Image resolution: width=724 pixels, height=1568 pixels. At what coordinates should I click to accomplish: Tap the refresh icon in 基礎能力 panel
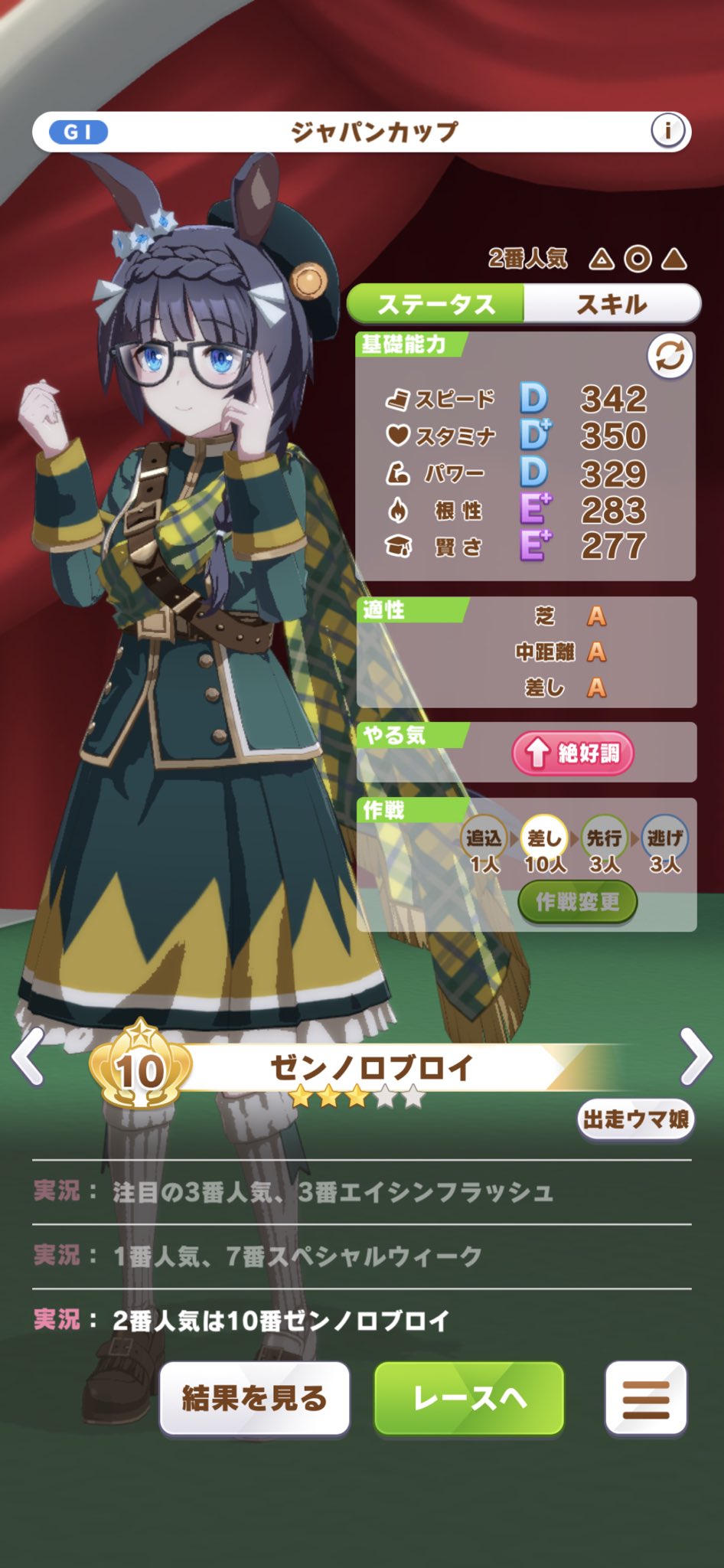tap(670, 356)
